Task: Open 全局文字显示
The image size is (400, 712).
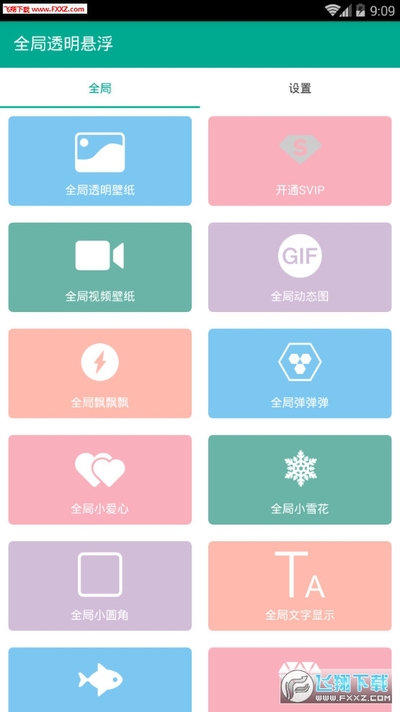Action: 300,586
